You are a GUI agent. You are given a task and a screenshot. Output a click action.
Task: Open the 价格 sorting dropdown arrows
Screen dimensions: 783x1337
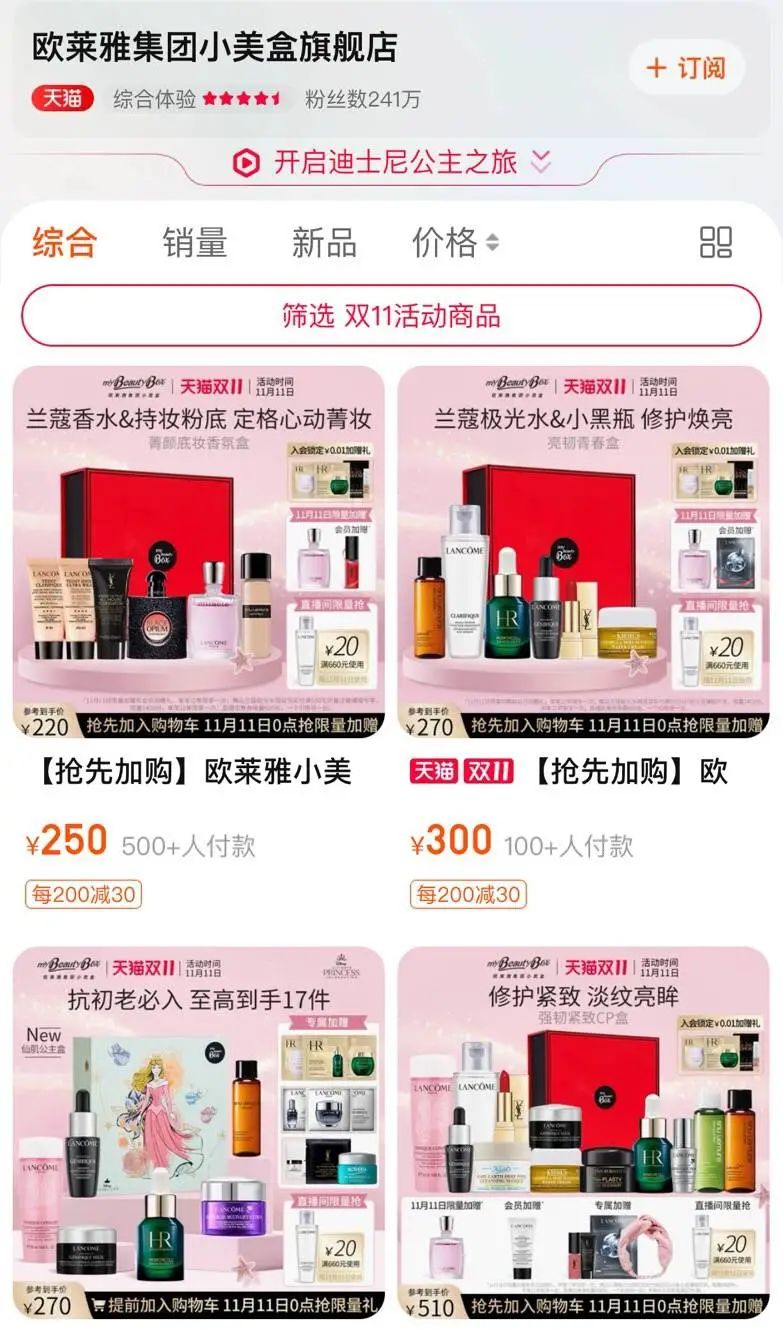point(492,244)
